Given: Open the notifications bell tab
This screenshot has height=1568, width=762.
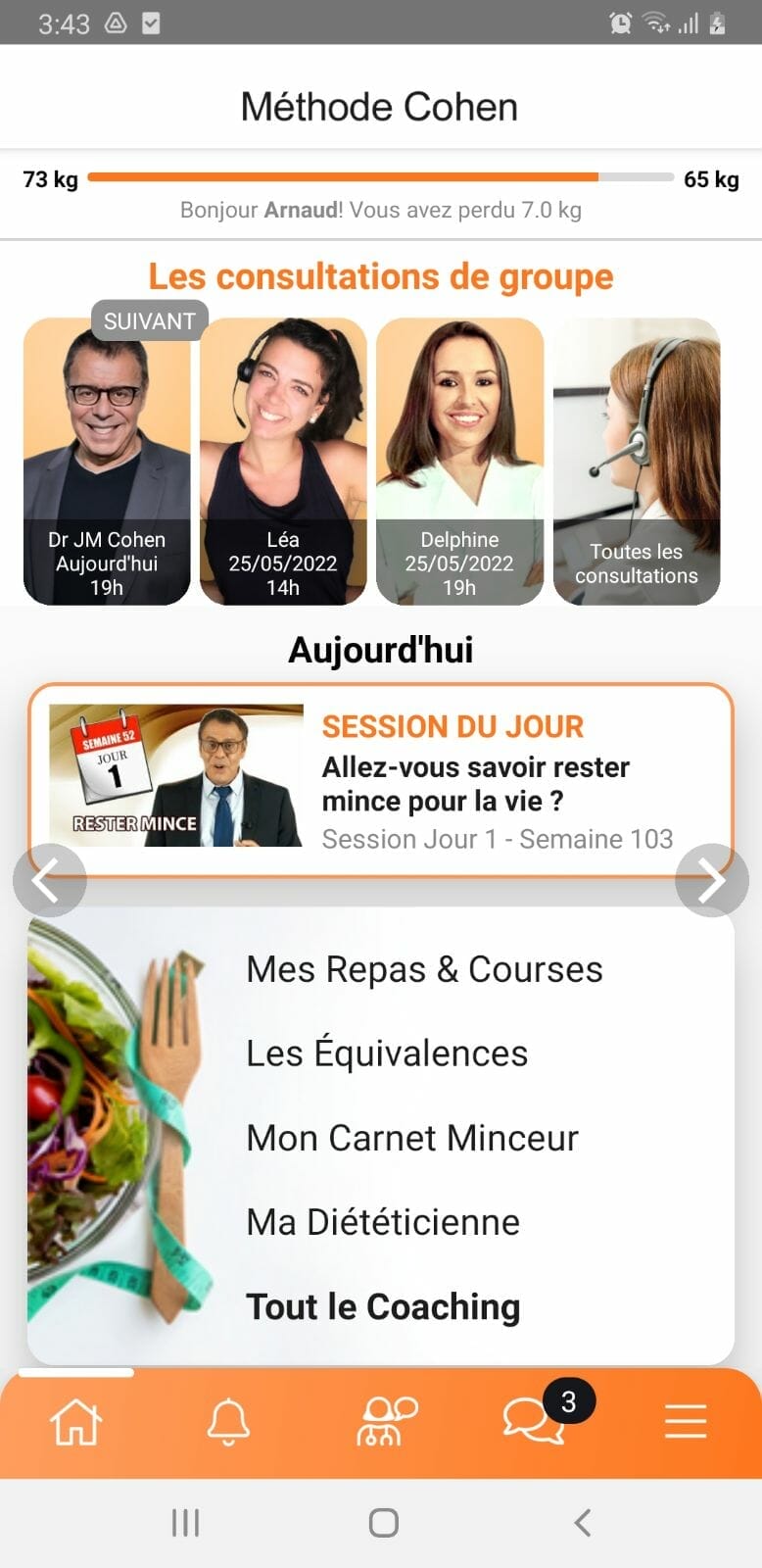Looking at the screenshot, I should 228,1421.
